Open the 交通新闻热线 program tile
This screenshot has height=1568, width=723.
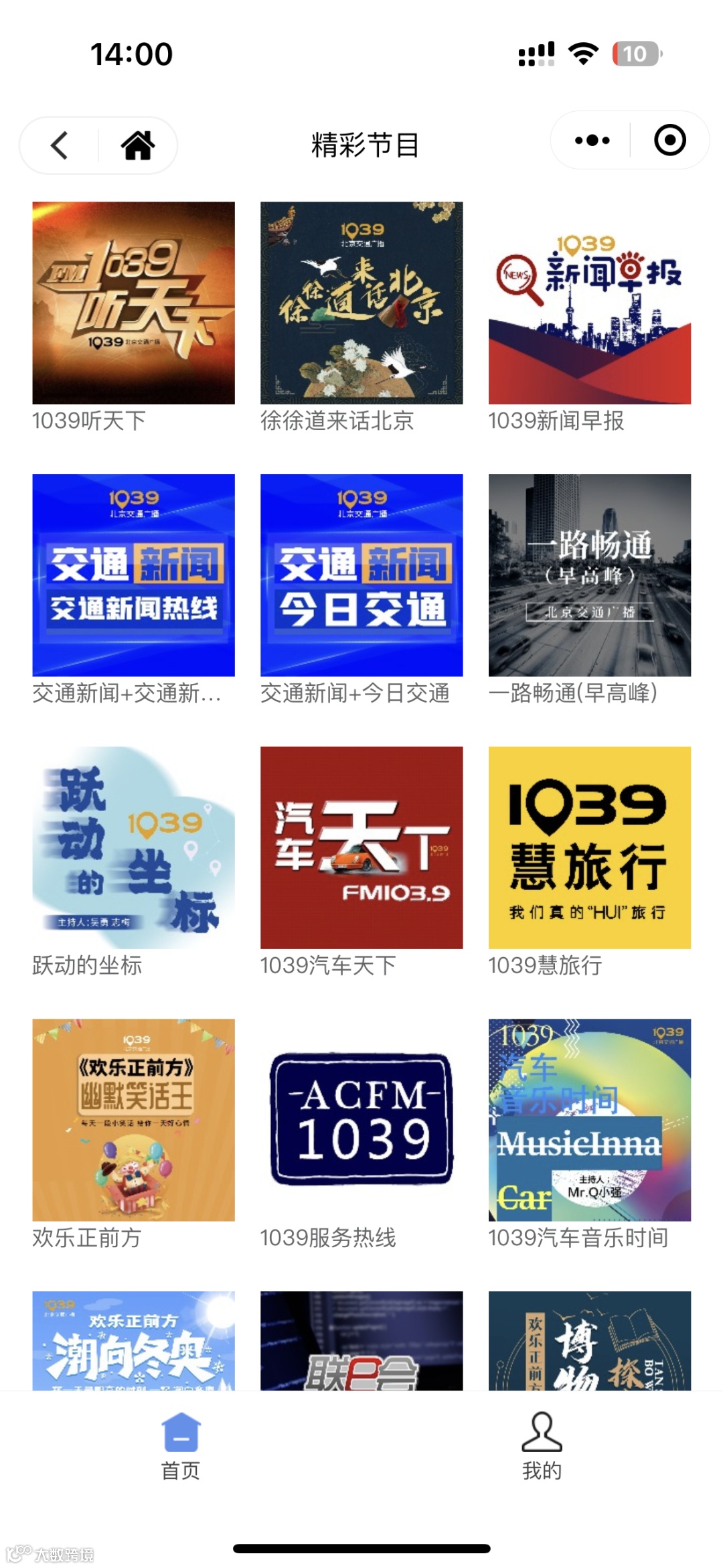[x=134, y=575]
